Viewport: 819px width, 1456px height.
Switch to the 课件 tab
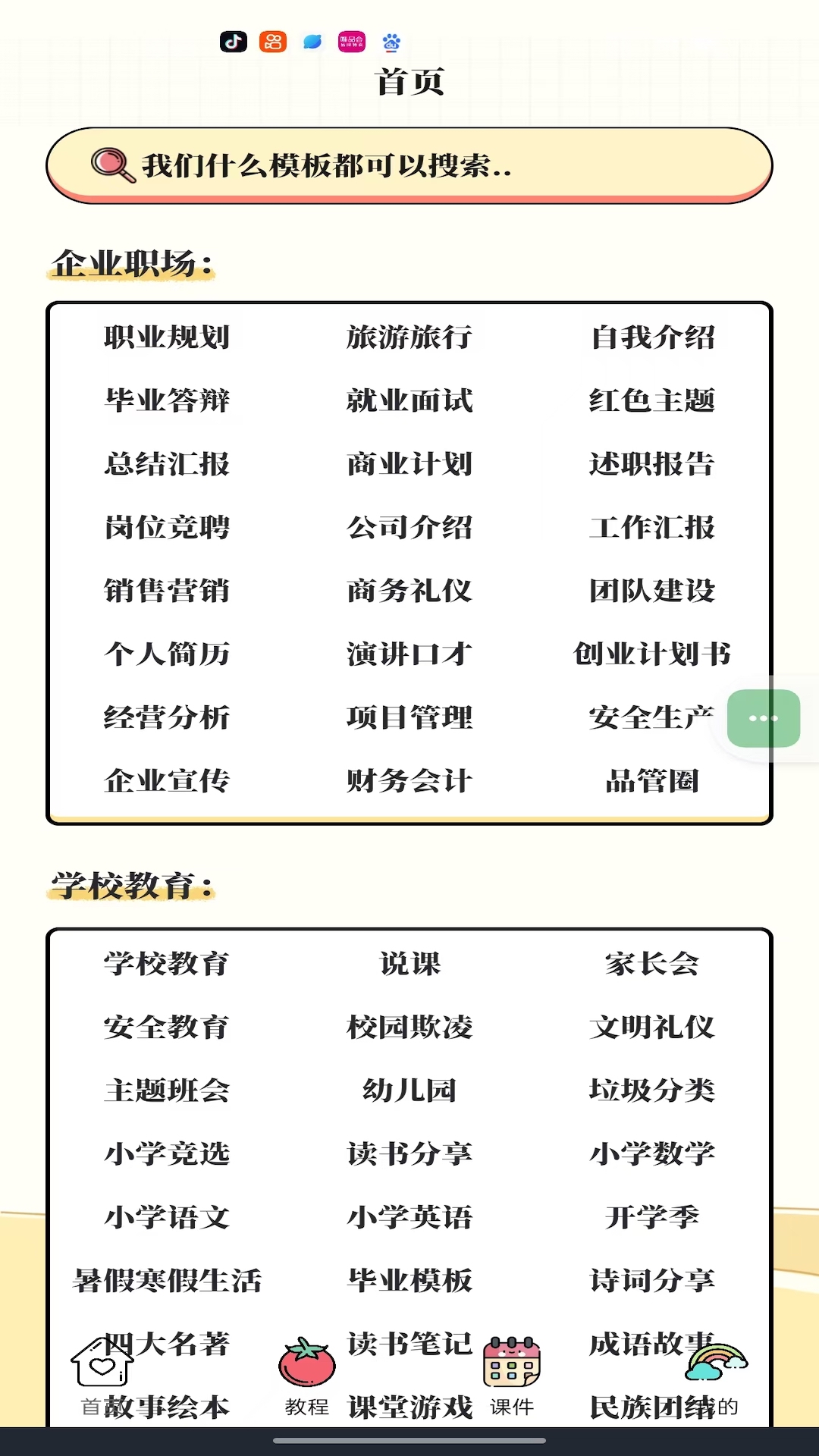[x=512, y=1376]
